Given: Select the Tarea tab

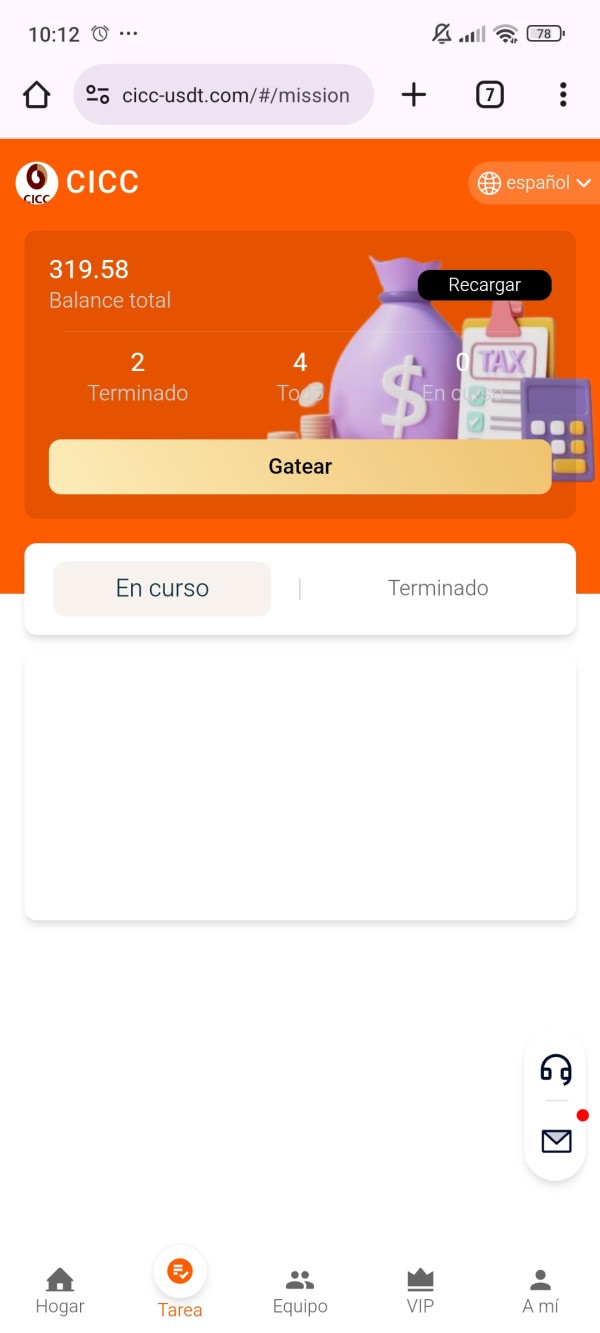Looking at the screenshot, I should [180, 1284].
